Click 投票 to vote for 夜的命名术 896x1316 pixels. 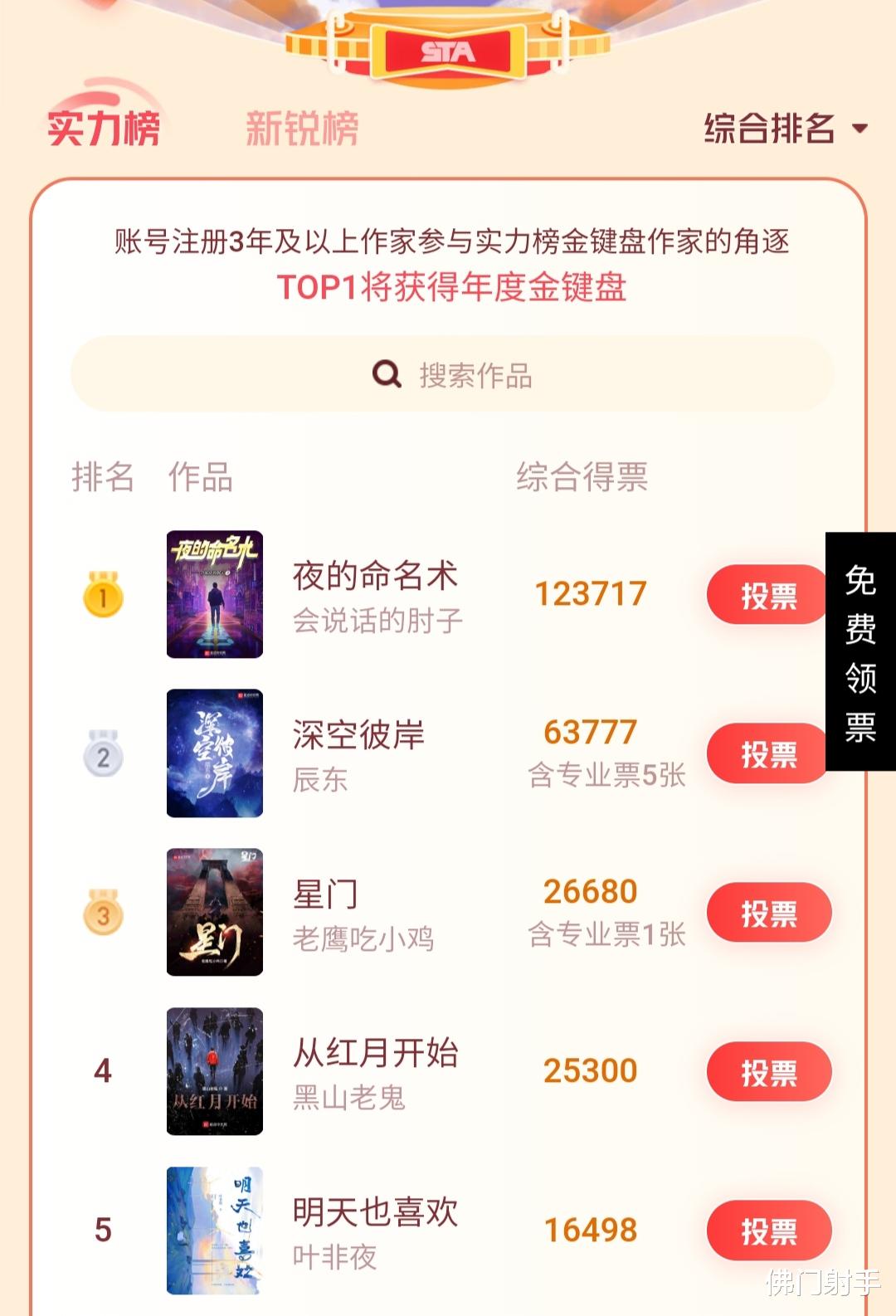766,594
